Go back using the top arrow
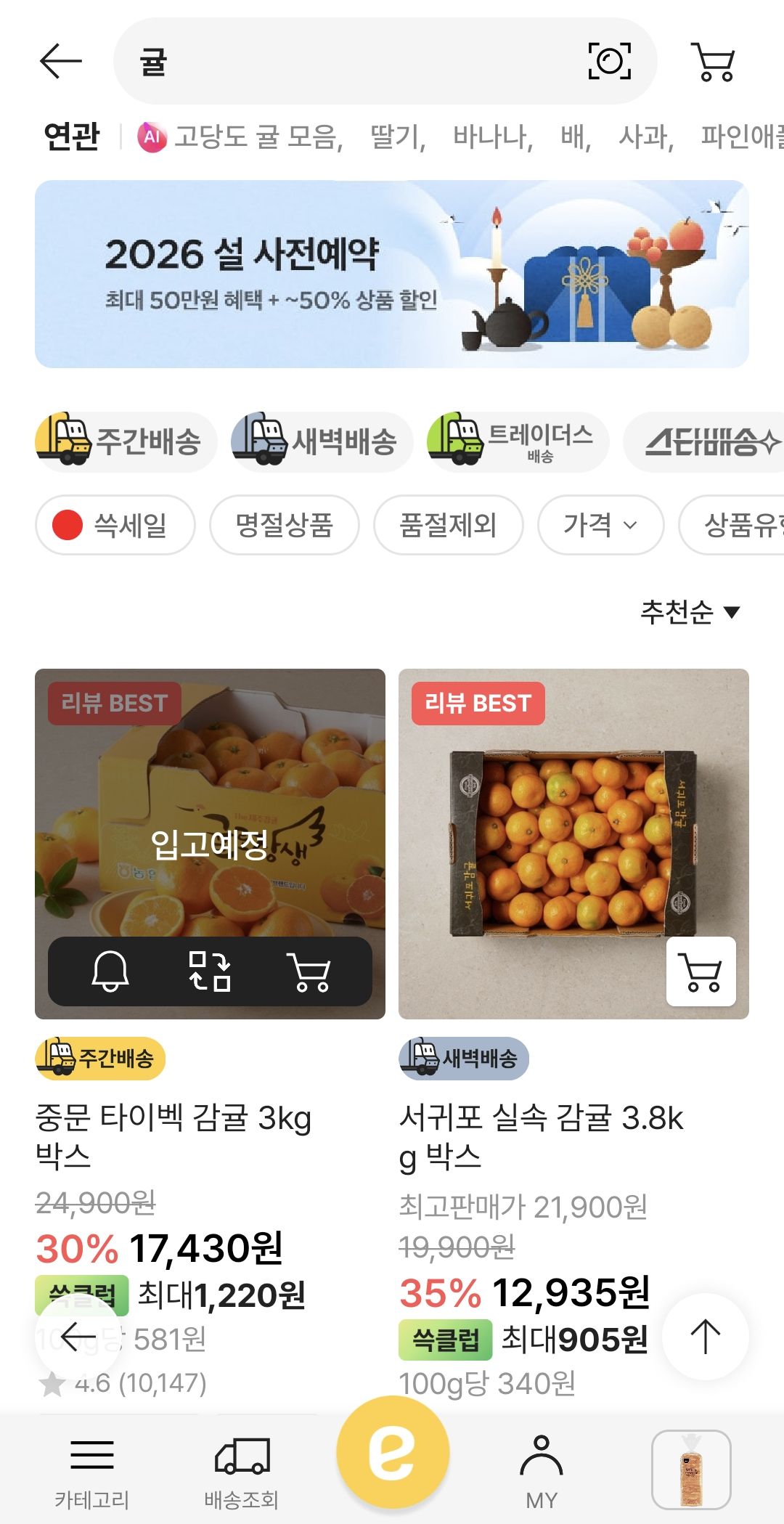Viewport: 784px width, 1524px height. [61, 61]
